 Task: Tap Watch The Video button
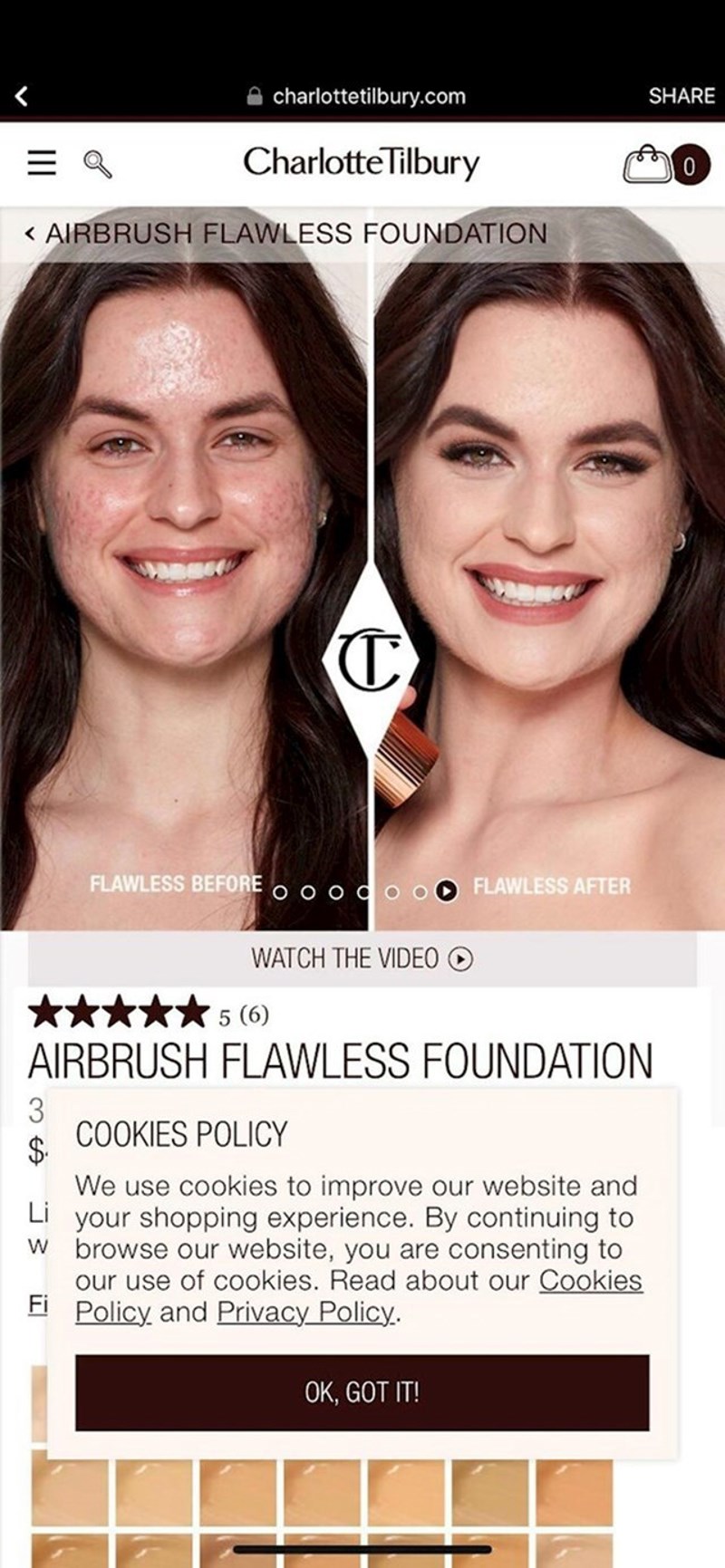pos(362,958)
